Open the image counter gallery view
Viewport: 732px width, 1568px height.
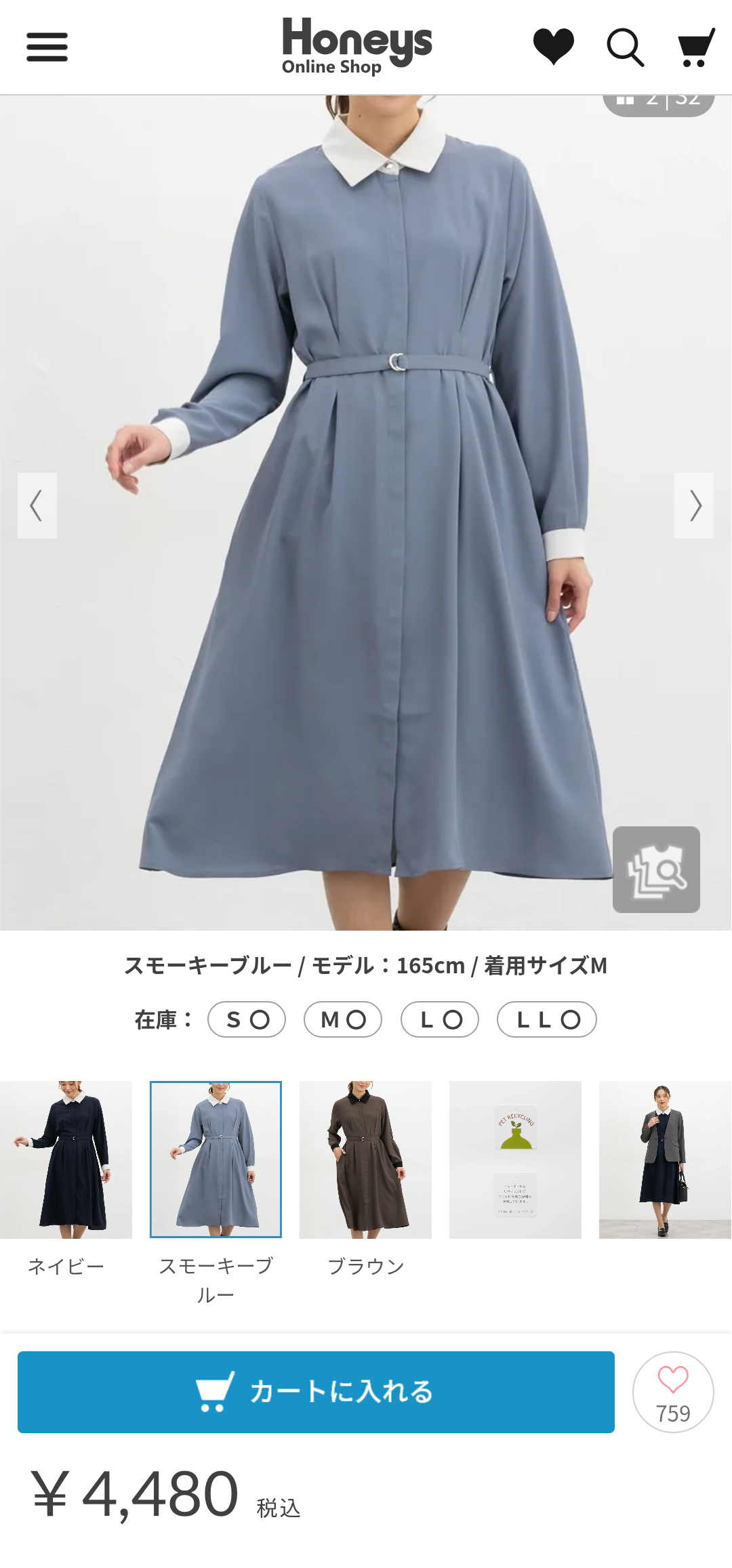[x=658, y=103]
